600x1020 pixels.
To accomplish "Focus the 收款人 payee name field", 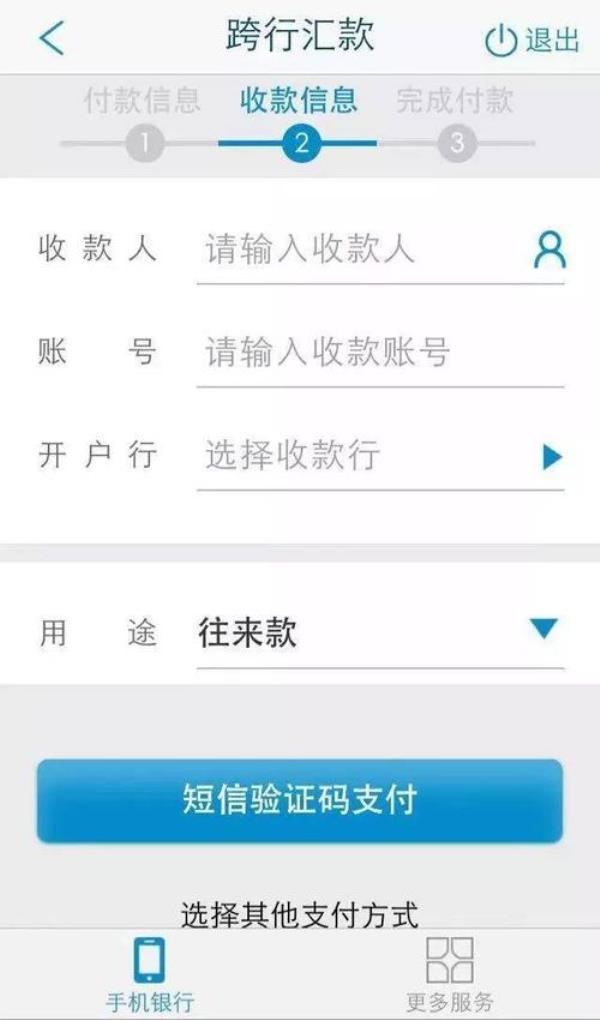I will pyautogui.click(x=360, y=249).
